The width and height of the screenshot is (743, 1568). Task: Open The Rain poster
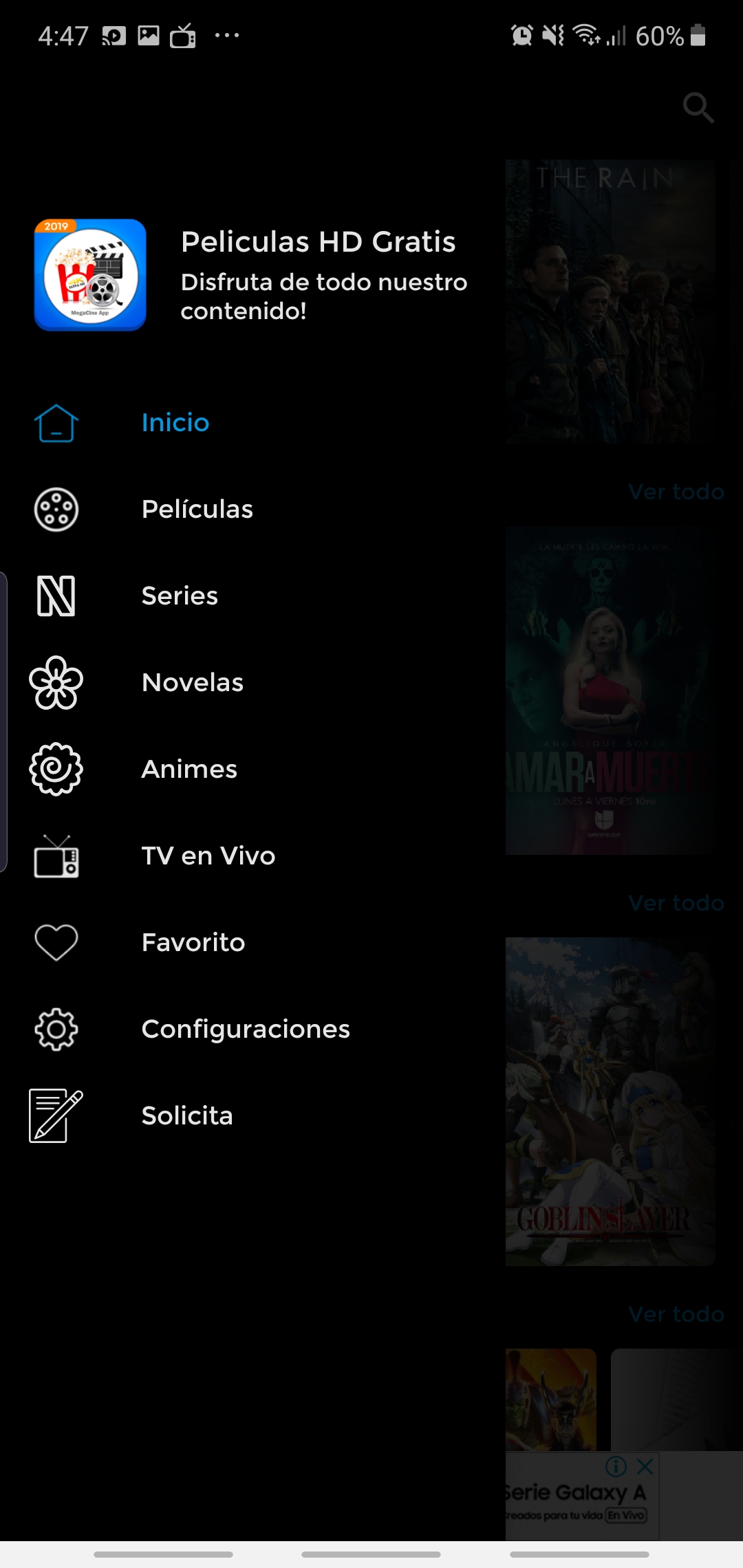pyautogui.click(x=610, y=303)
